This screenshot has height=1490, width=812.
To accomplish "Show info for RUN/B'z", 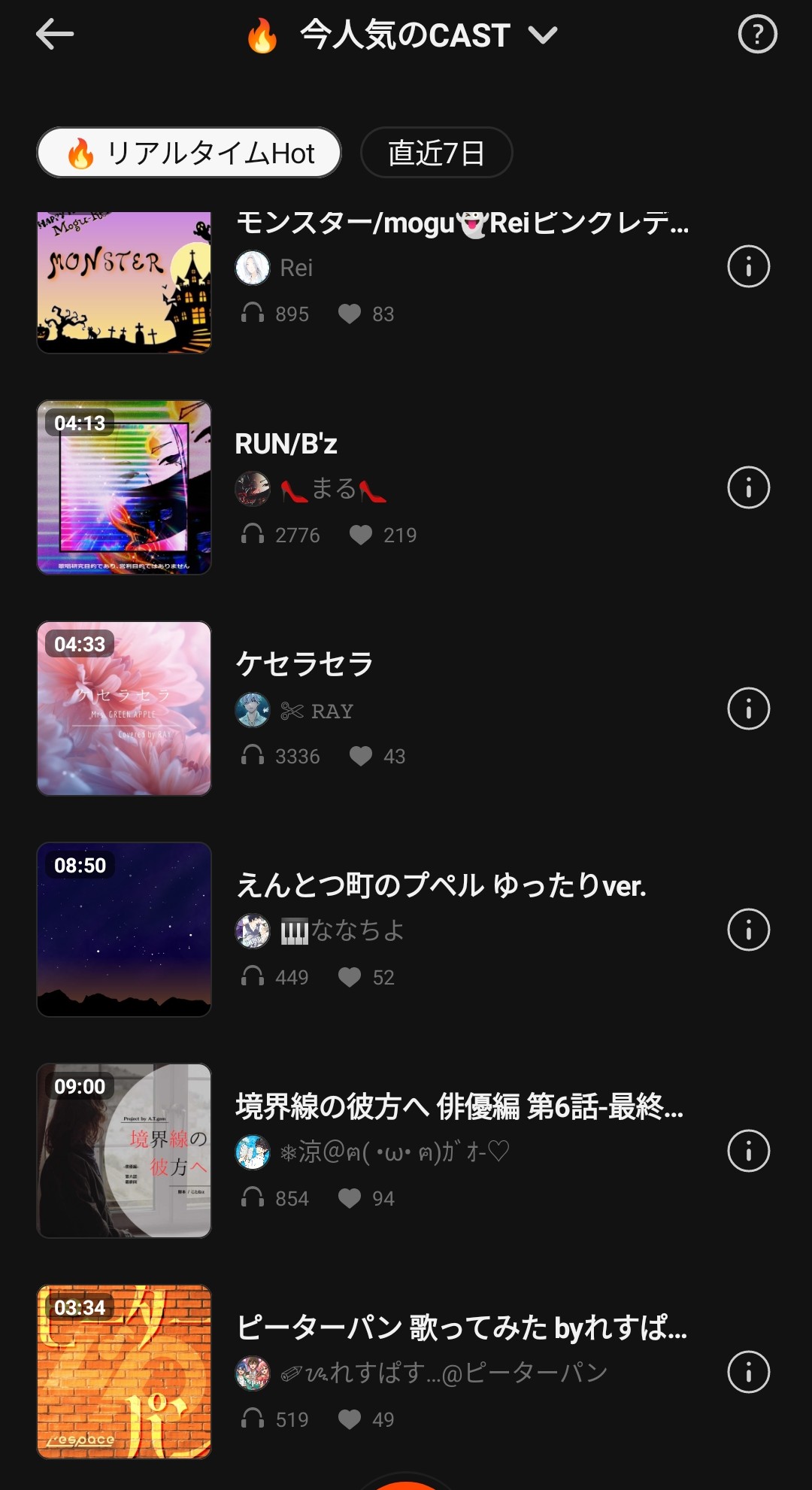I will pyautogui.click(x=748, y=487).
